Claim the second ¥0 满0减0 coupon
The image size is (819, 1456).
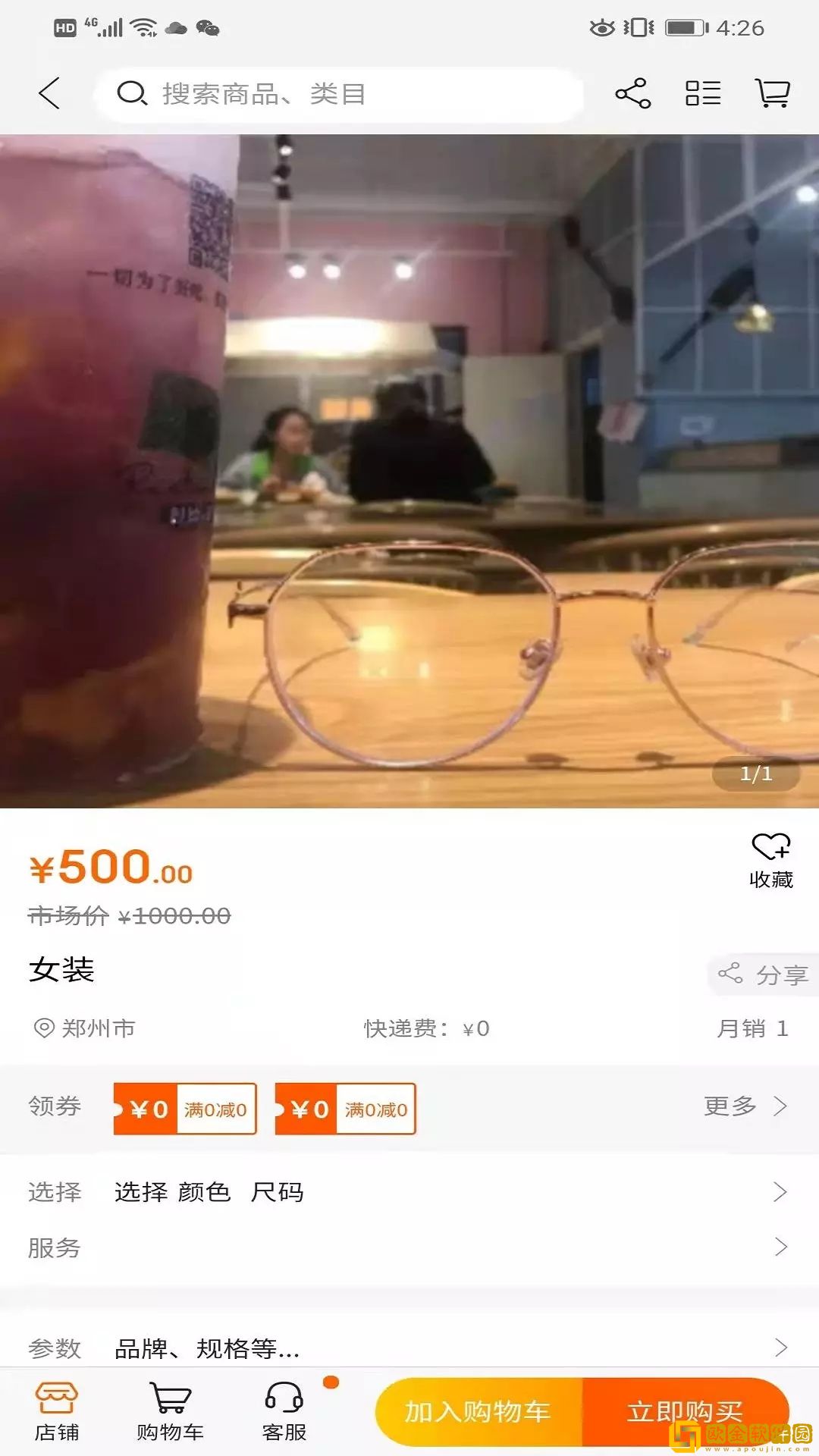[345, 1109]
